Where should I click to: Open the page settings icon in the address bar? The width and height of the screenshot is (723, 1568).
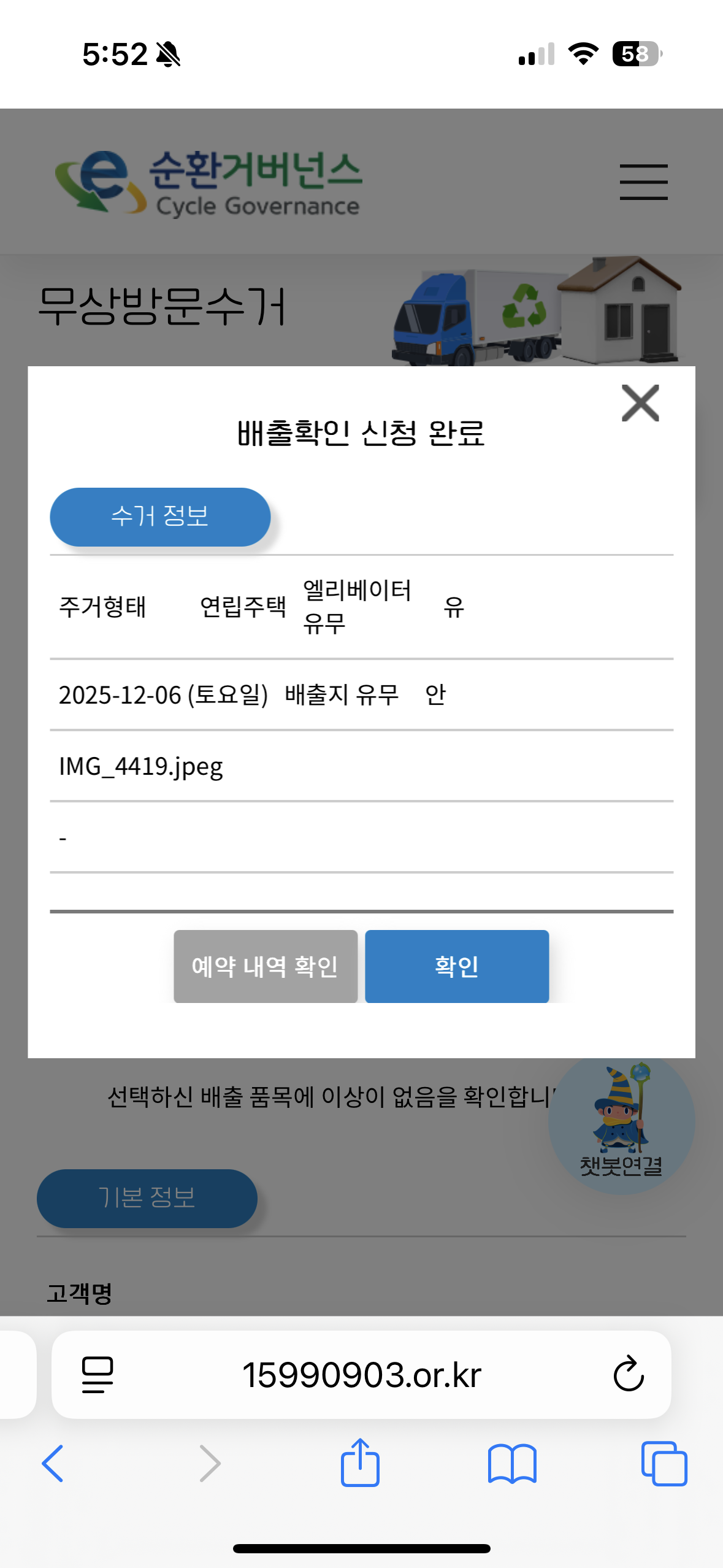[x=98, y=1374]
